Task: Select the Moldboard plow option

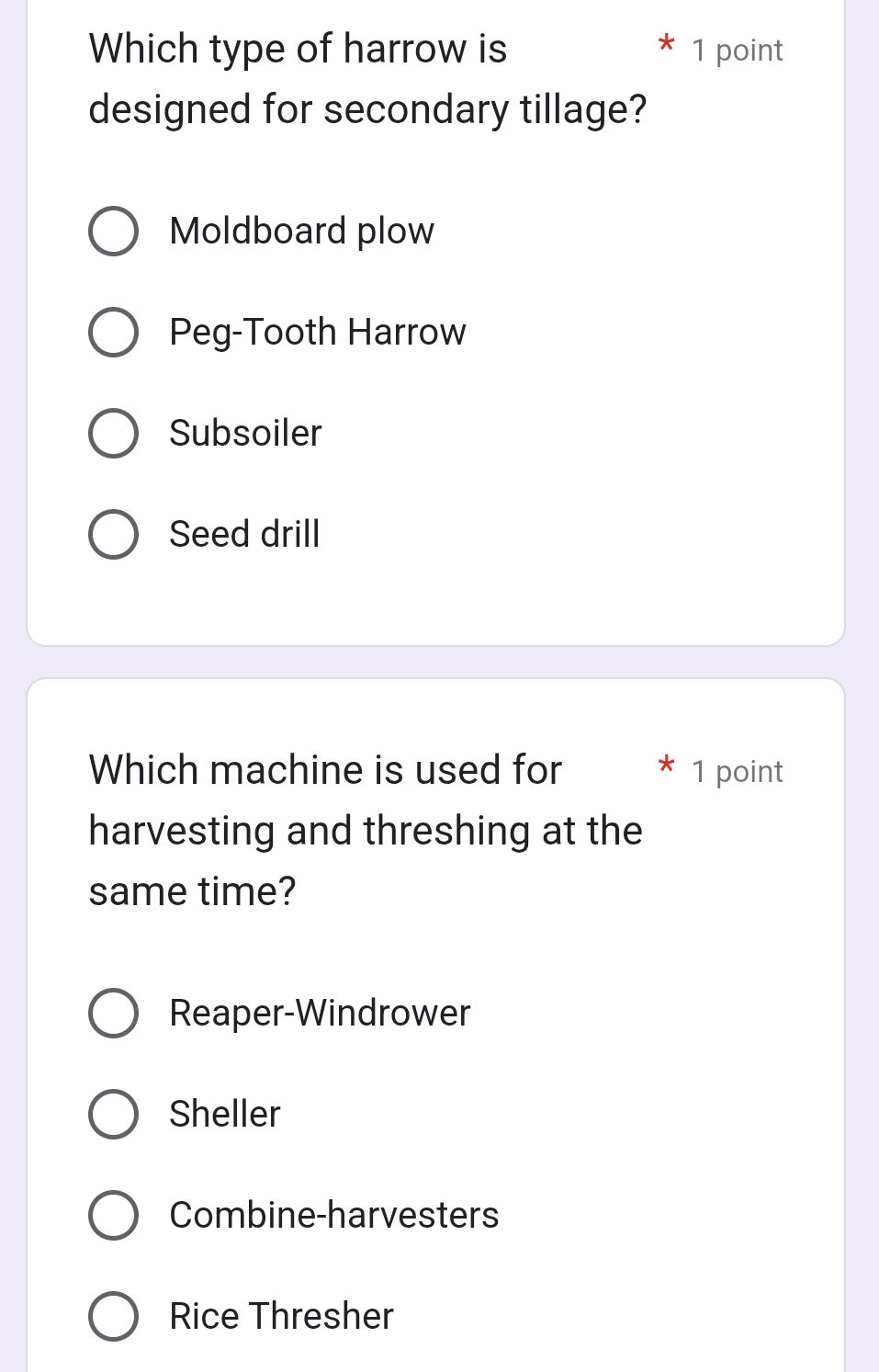Action: tap(114, 232)
